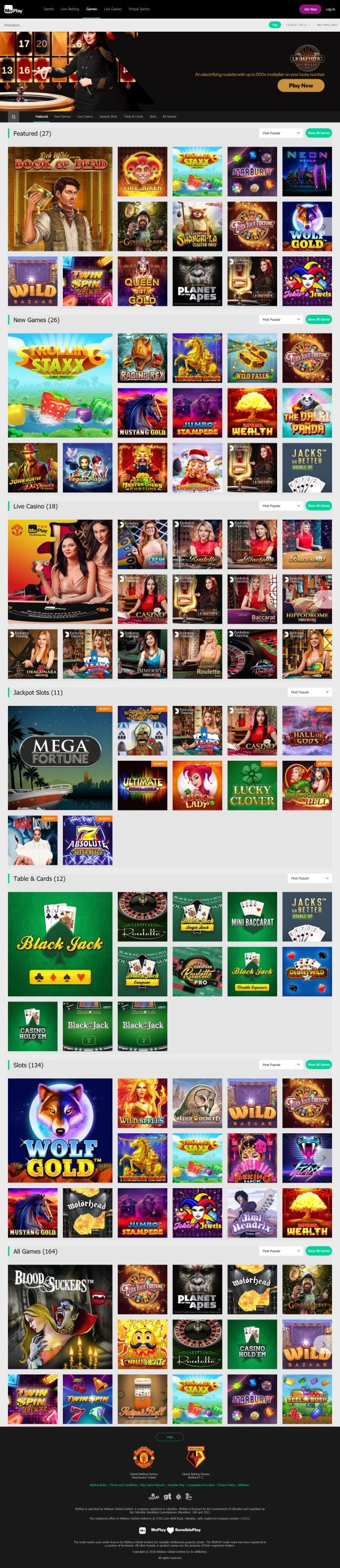Viewport: 340px width, 1568px height.
Task: Expand the Most Popular dropdown in Featured
Action: click(x=281, y=132)
